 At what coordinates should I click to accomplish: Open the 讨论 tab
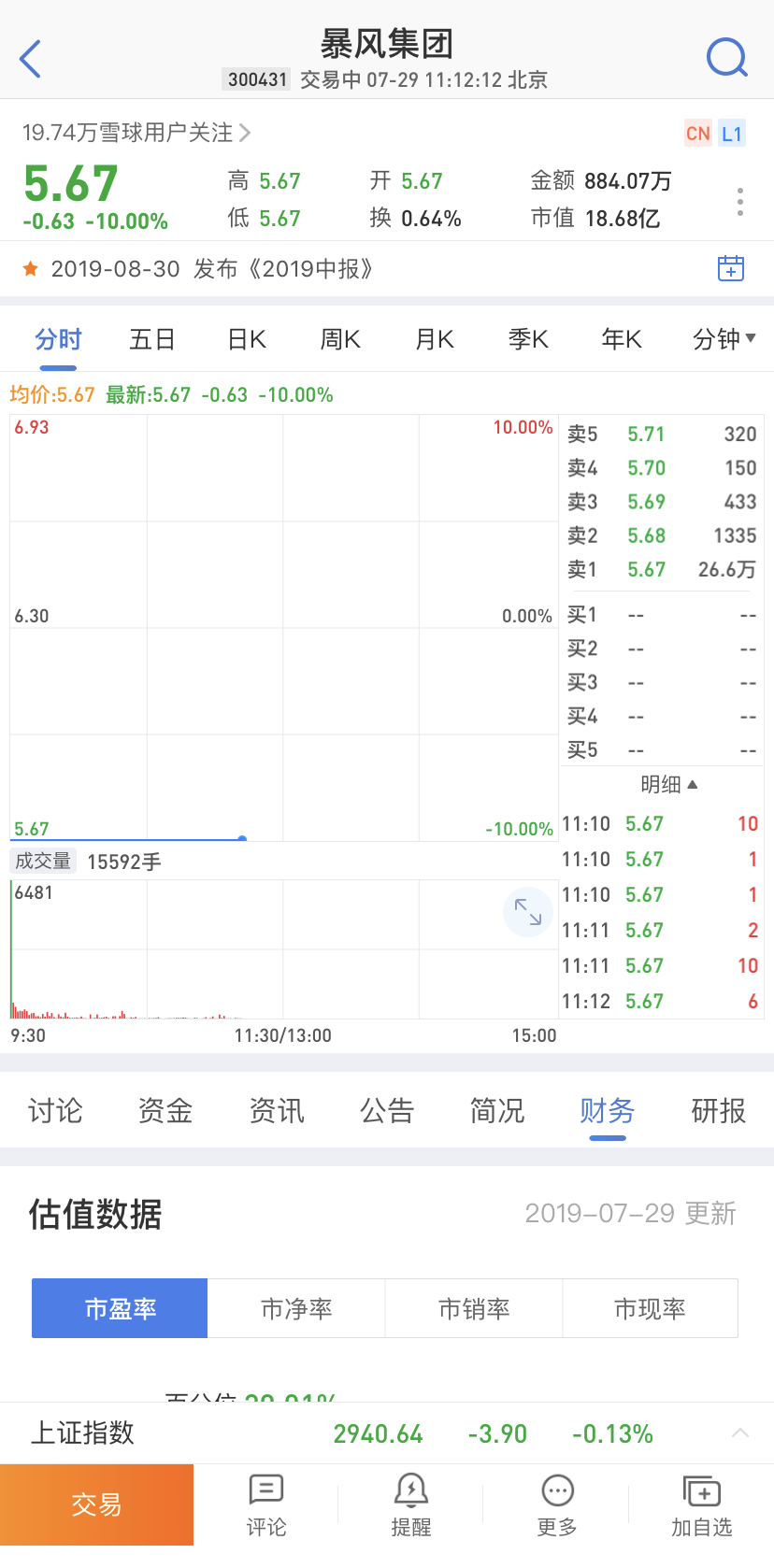(x=55, y=1111)
